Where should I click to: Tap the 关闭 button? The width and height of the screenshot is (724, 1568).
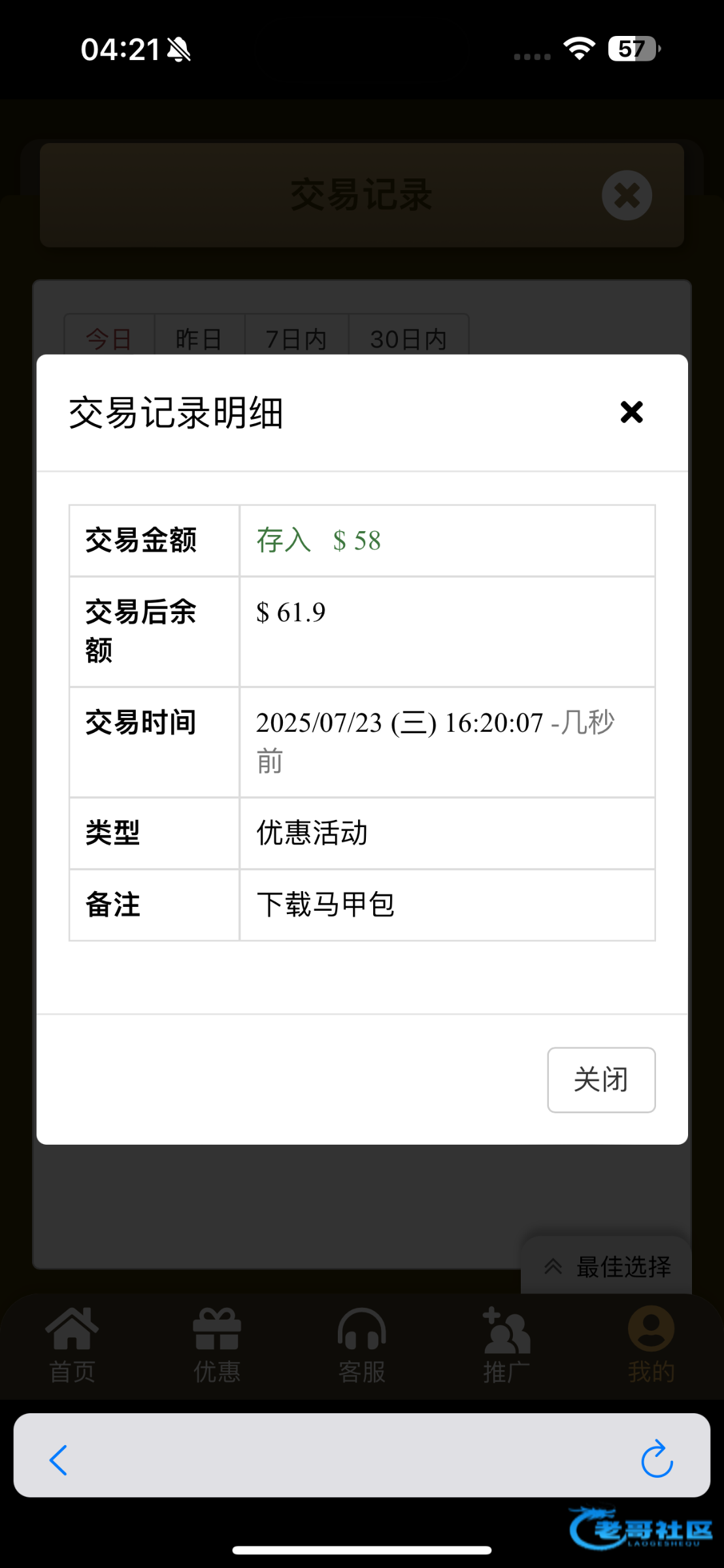(601, 1079)
